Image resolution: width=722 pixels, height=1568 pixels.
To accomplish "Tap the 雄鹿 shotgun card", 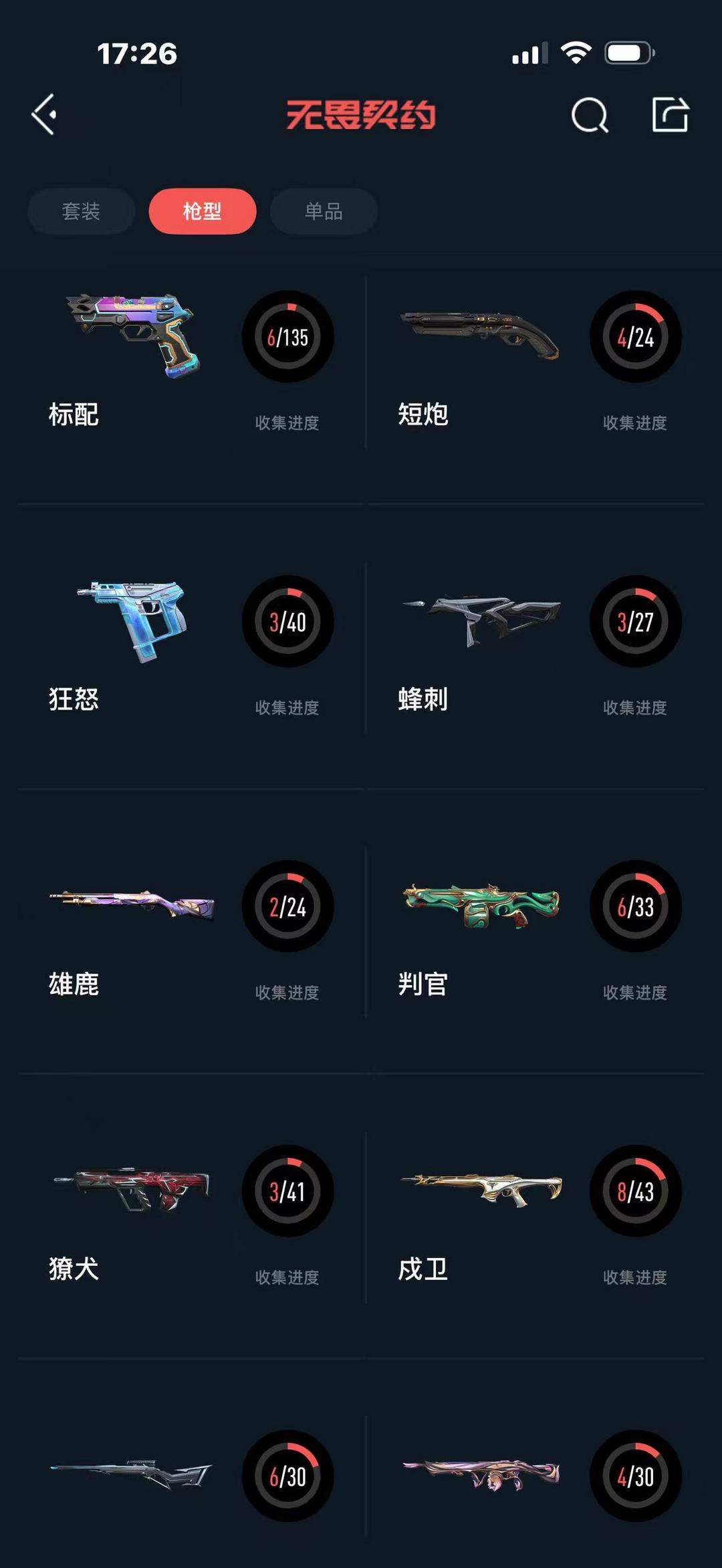I will pos(191,931).
